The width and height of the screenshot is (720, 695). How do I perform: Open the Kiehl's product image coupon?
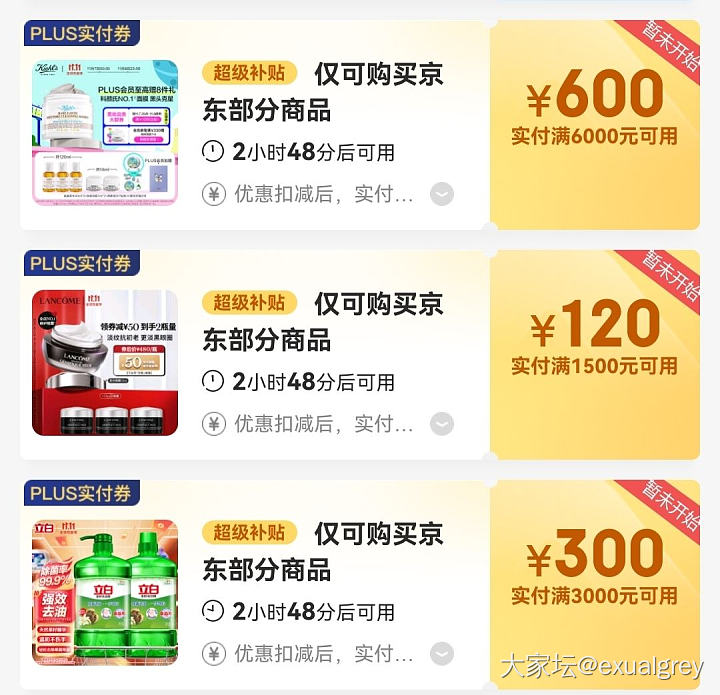tap(105, 133)
